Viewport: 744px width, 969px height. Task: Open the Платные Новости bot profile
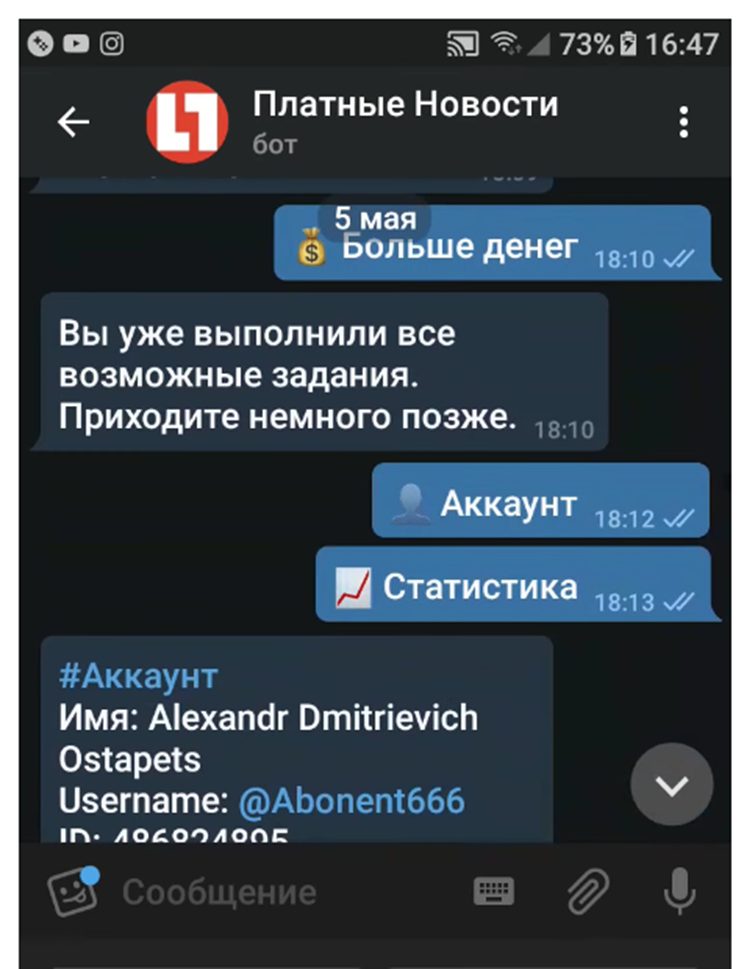point(404,120)
